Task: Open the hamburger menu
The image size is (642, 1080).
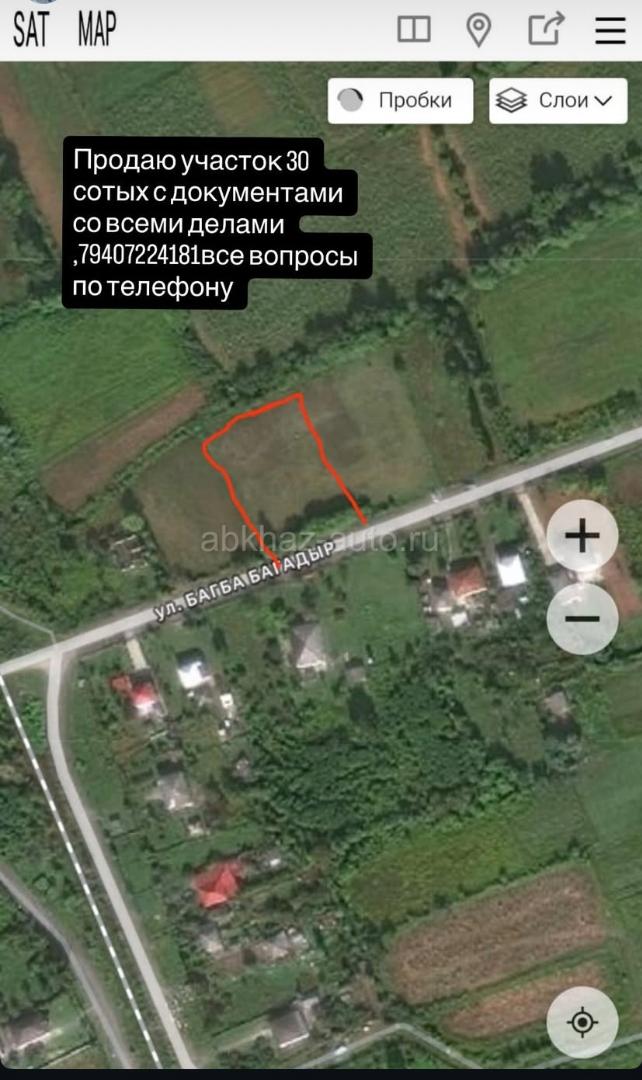Action: [610, 30]
